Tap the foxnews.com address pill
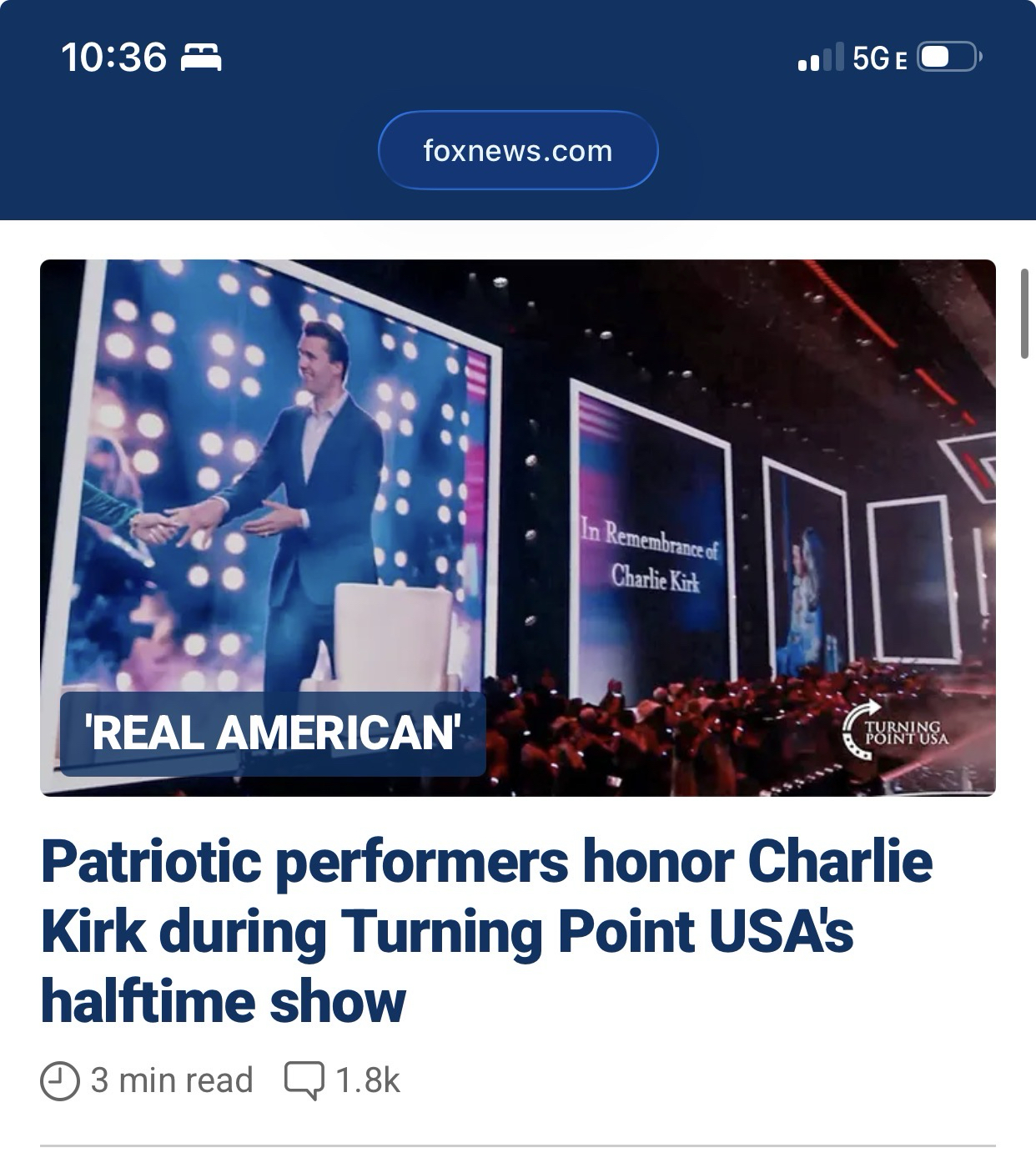This screenshot has height=1163, width=1036. [x=517, y=150]
